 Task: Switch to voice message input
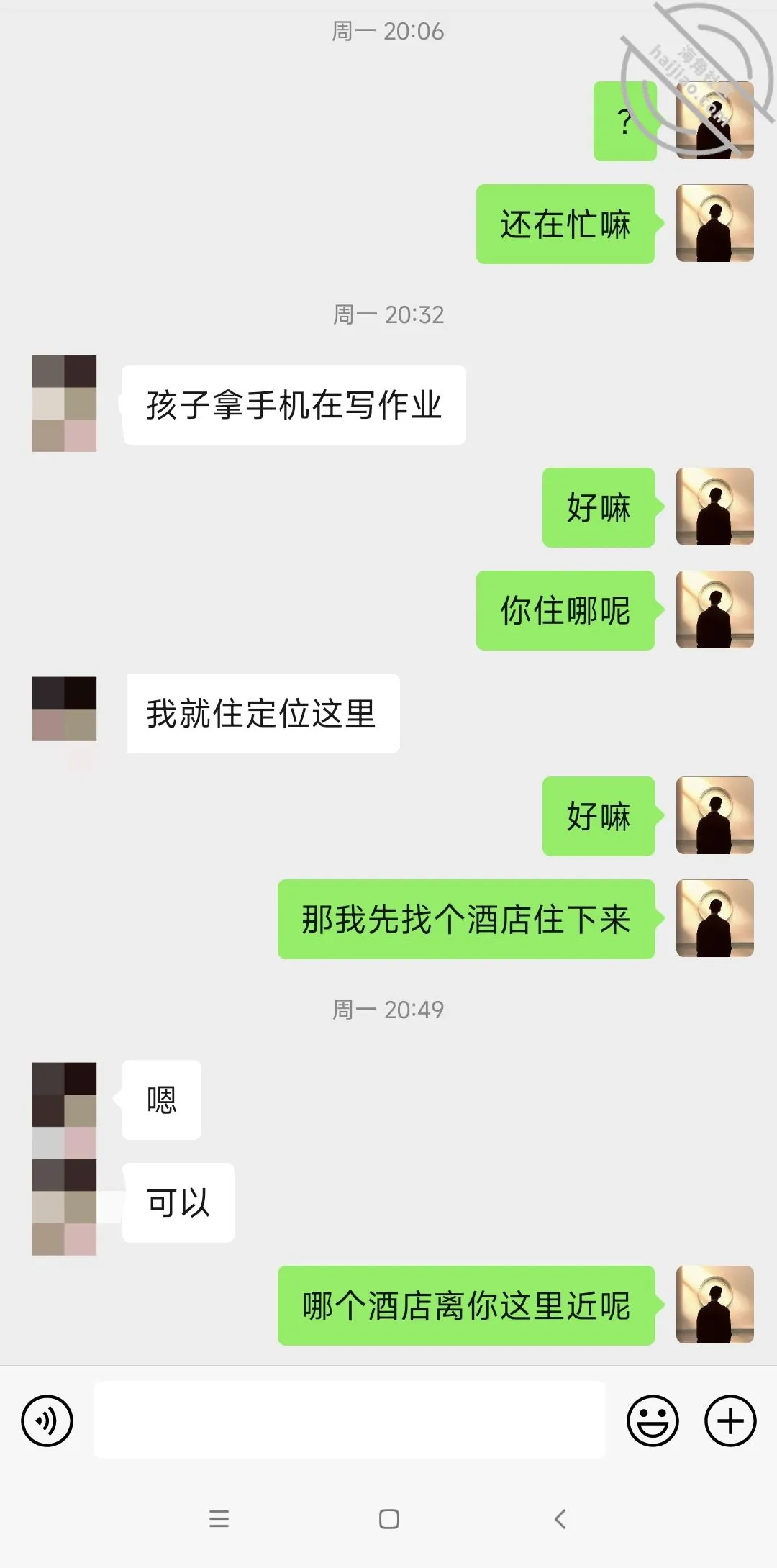(47, 1420)
